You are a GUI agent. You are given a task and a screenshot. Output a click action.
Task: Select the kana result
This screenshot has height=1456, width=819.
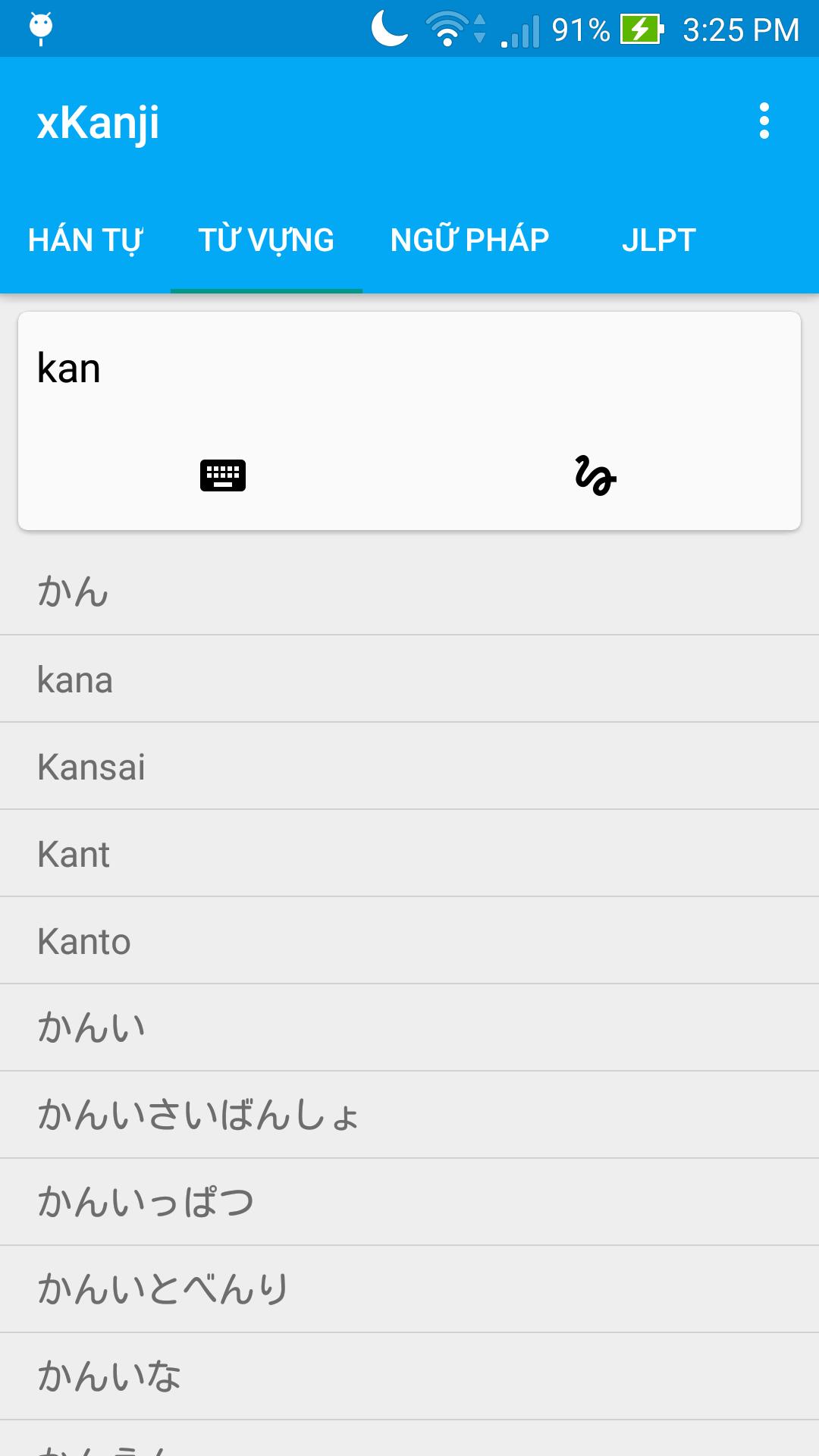409,679
